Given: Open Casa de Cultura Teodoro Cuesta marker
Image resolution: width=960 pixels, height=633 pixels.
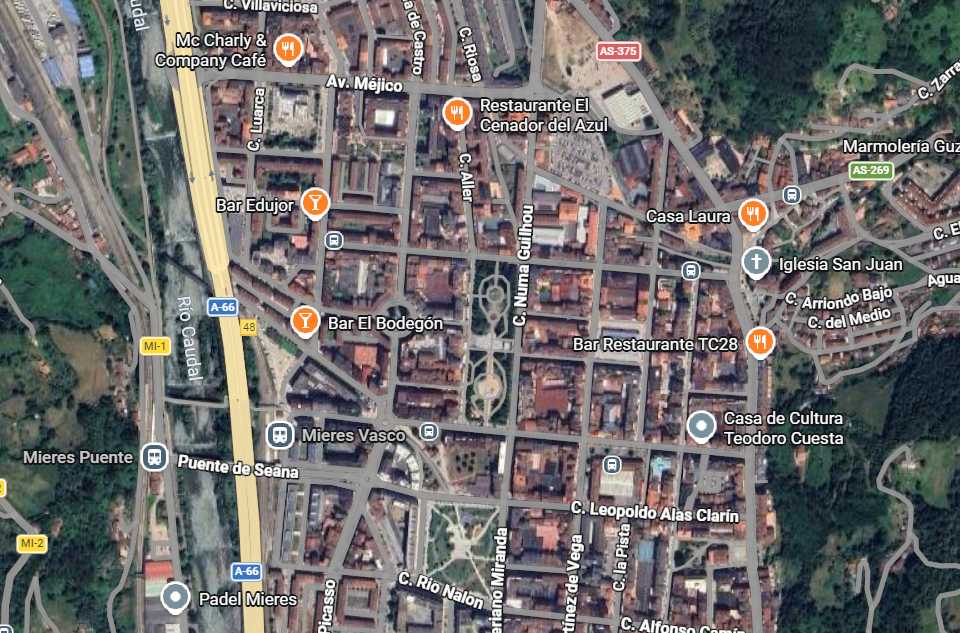Looking at the screenshot, I should point(702,426).
